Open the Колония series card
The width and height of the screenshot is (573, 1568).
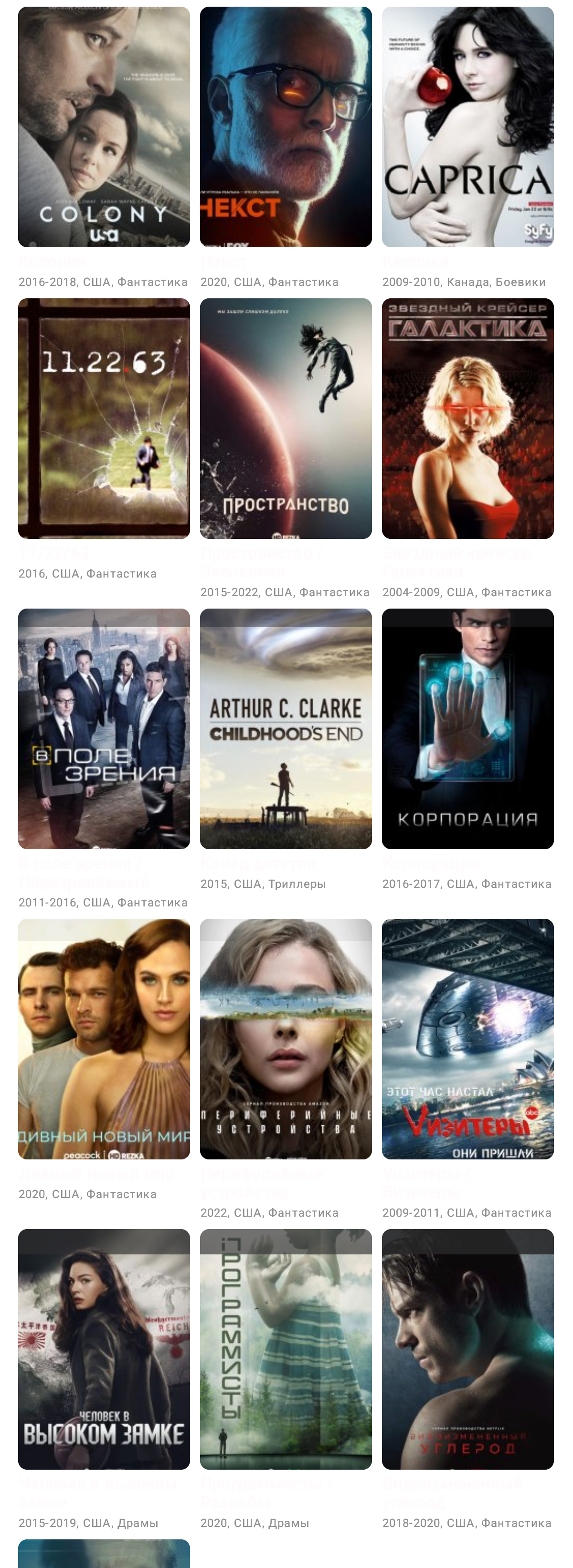104,126
